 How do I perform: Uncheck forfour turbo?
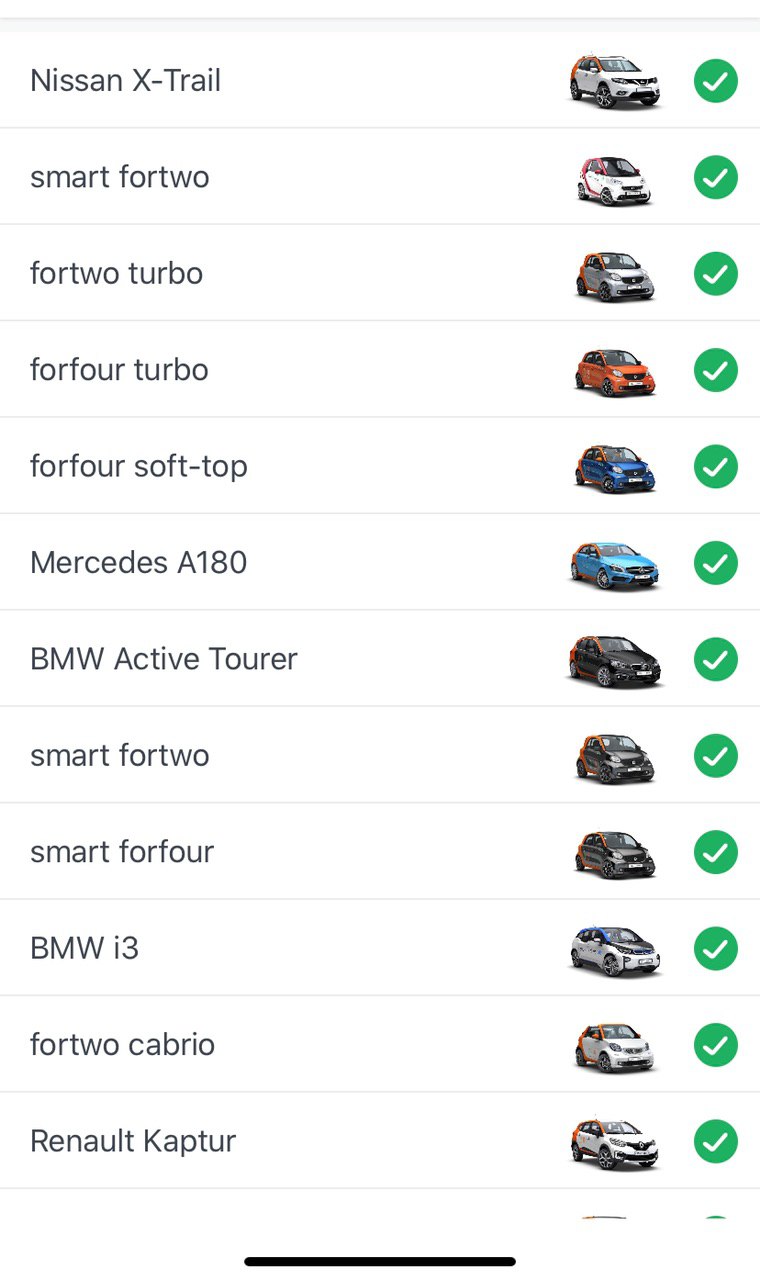(716, 370)
